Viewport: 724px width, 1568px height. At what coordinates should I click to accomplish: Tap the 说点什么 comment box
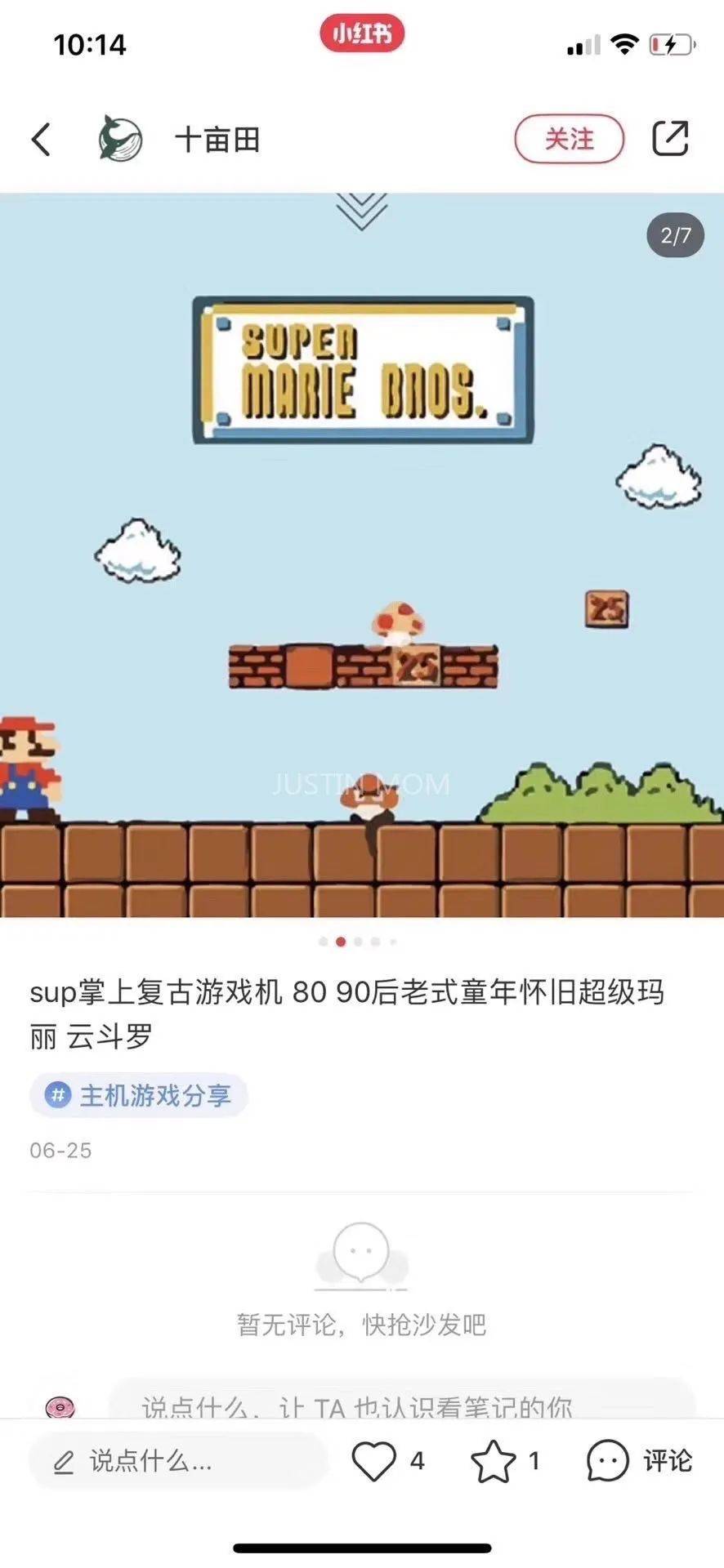coord(178,1460)
